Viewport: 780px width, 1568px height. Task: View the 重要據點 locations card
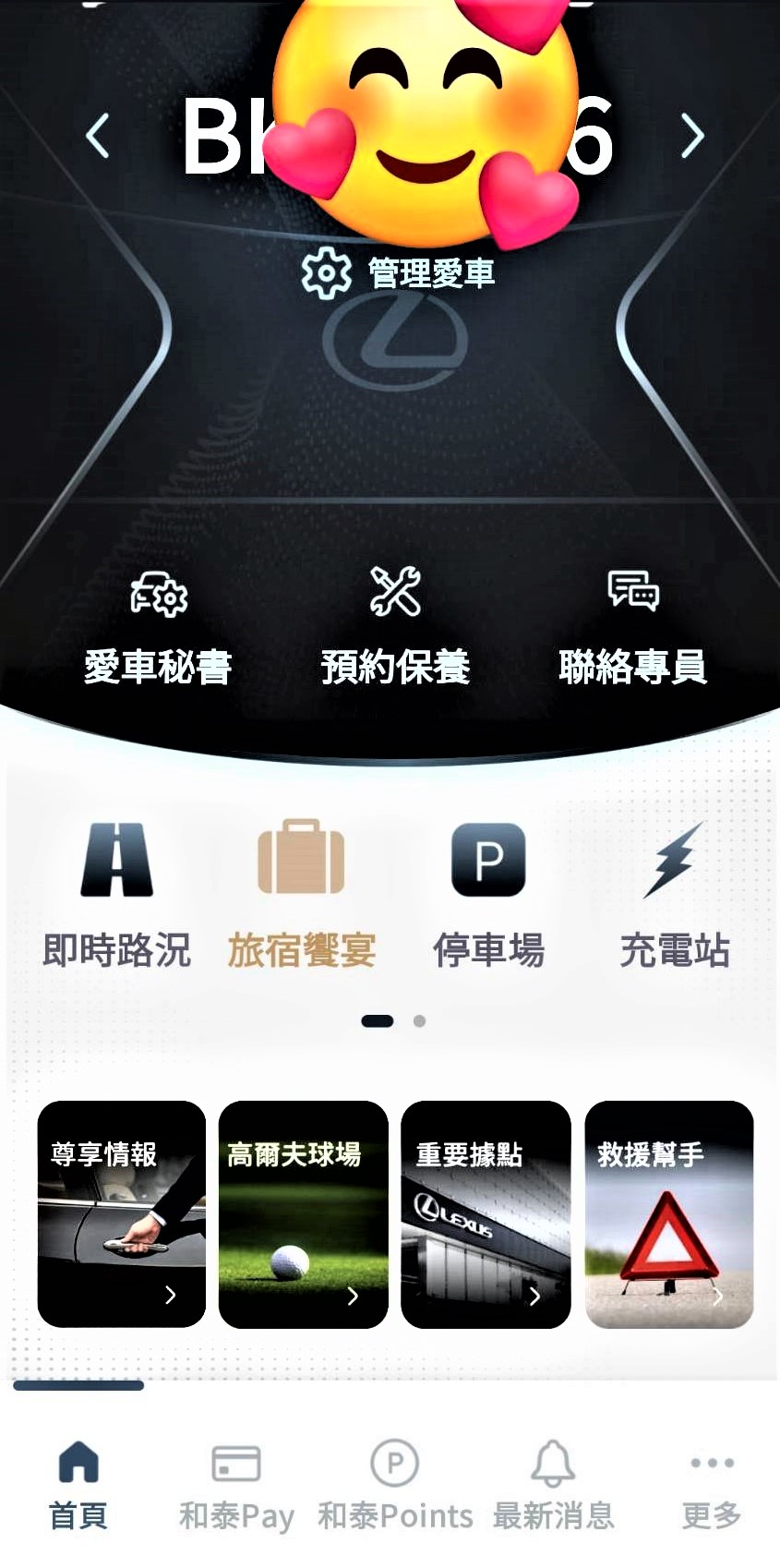486,1214
